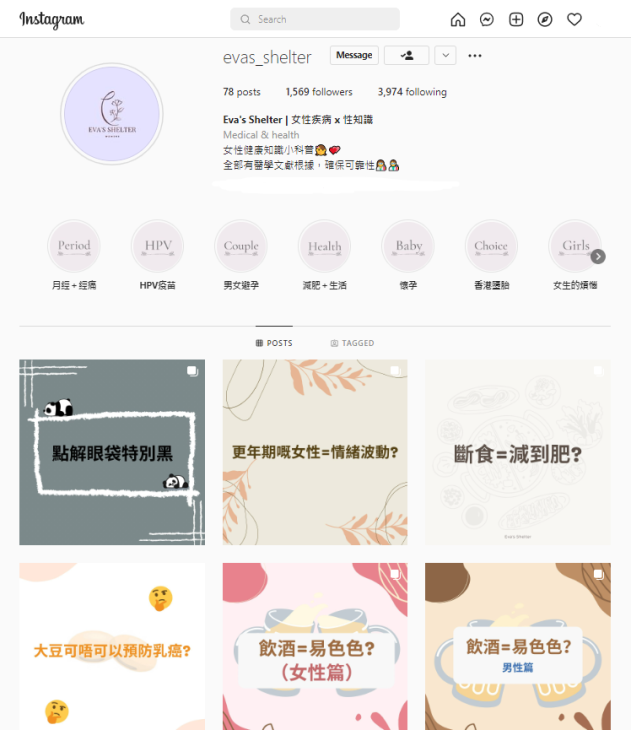631x730 pixels.
Task: Switch to the Tagged tab
Action: pyautogui.click(x=352, y=343)
